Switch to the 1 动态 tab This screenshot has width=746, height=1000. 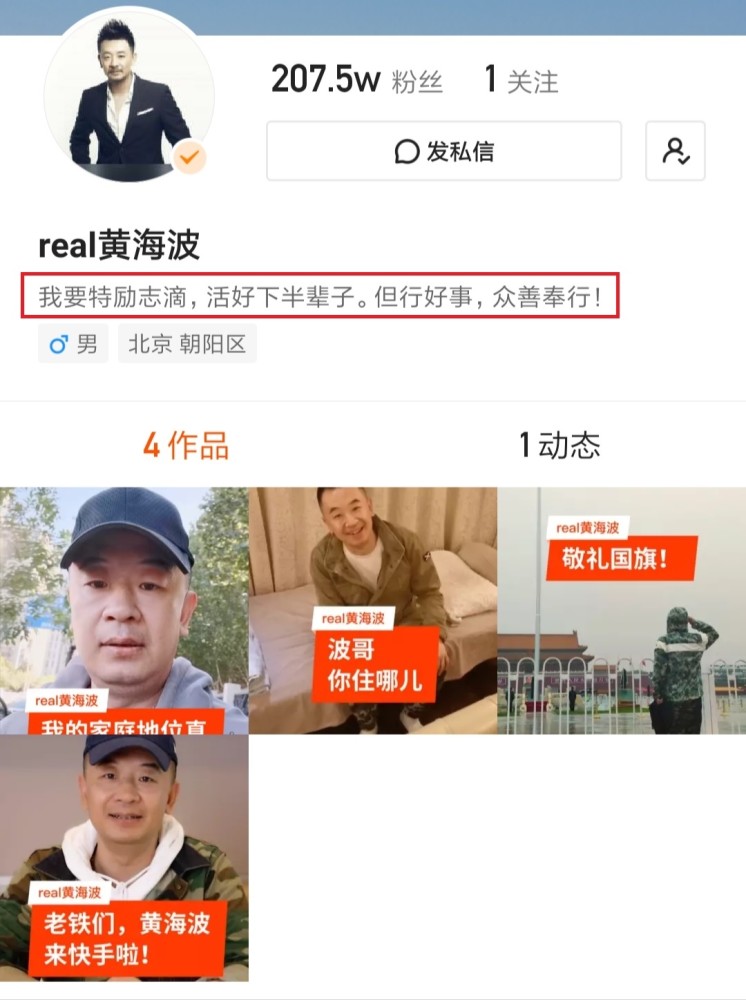tap(559, 445)
